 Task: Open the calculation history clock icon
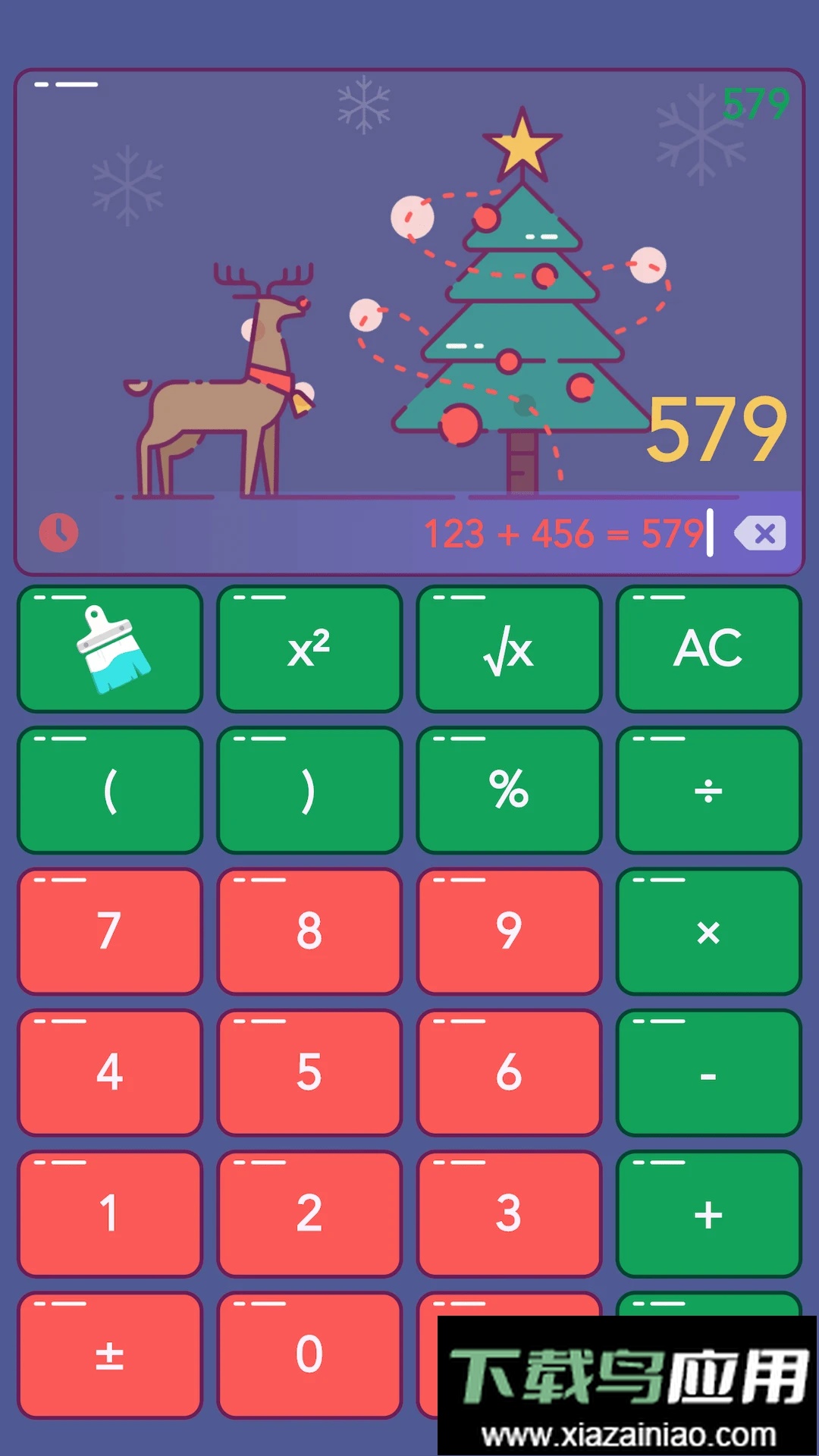click(58, 532)
